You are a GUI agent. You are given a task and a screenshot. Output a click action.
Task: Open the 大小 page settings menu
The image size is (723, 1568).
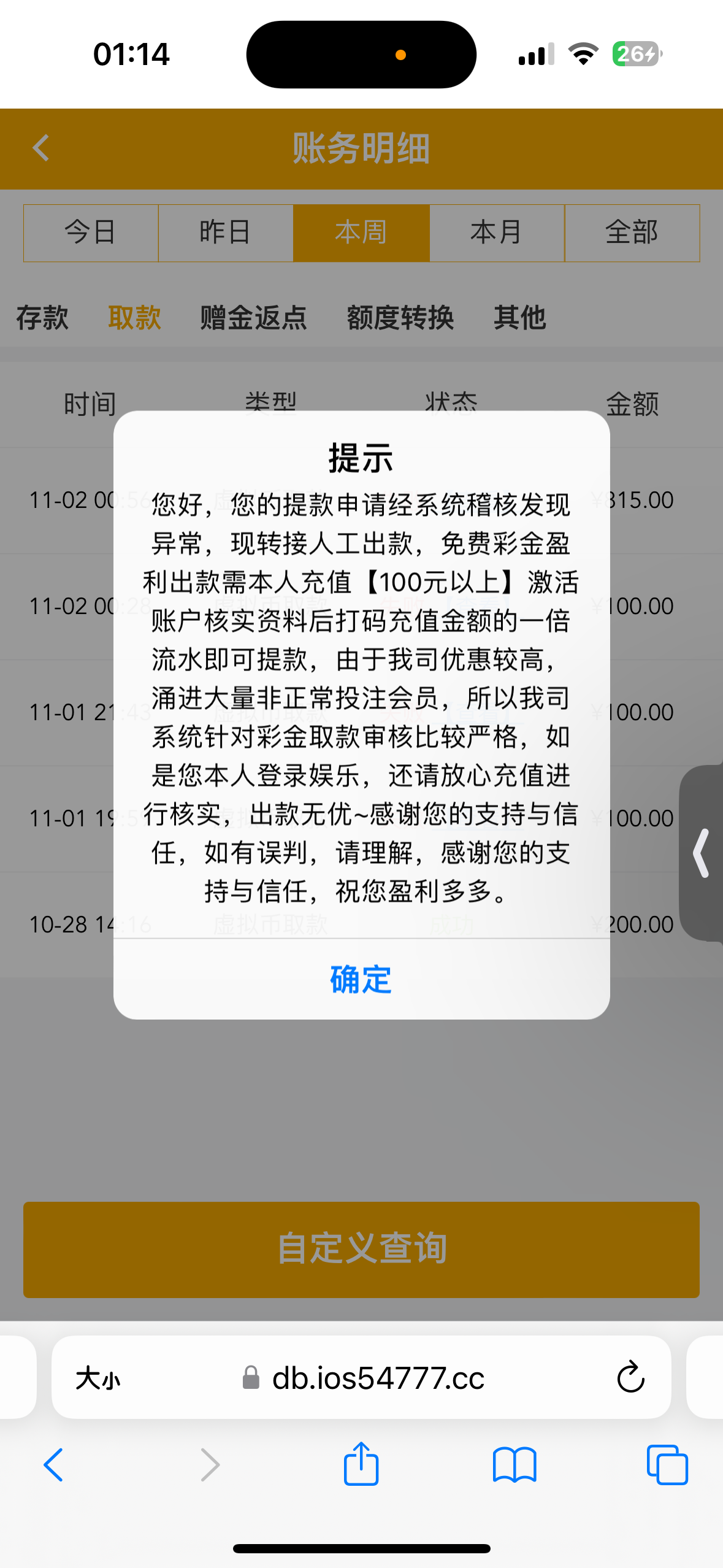[x=98, y=1378]
